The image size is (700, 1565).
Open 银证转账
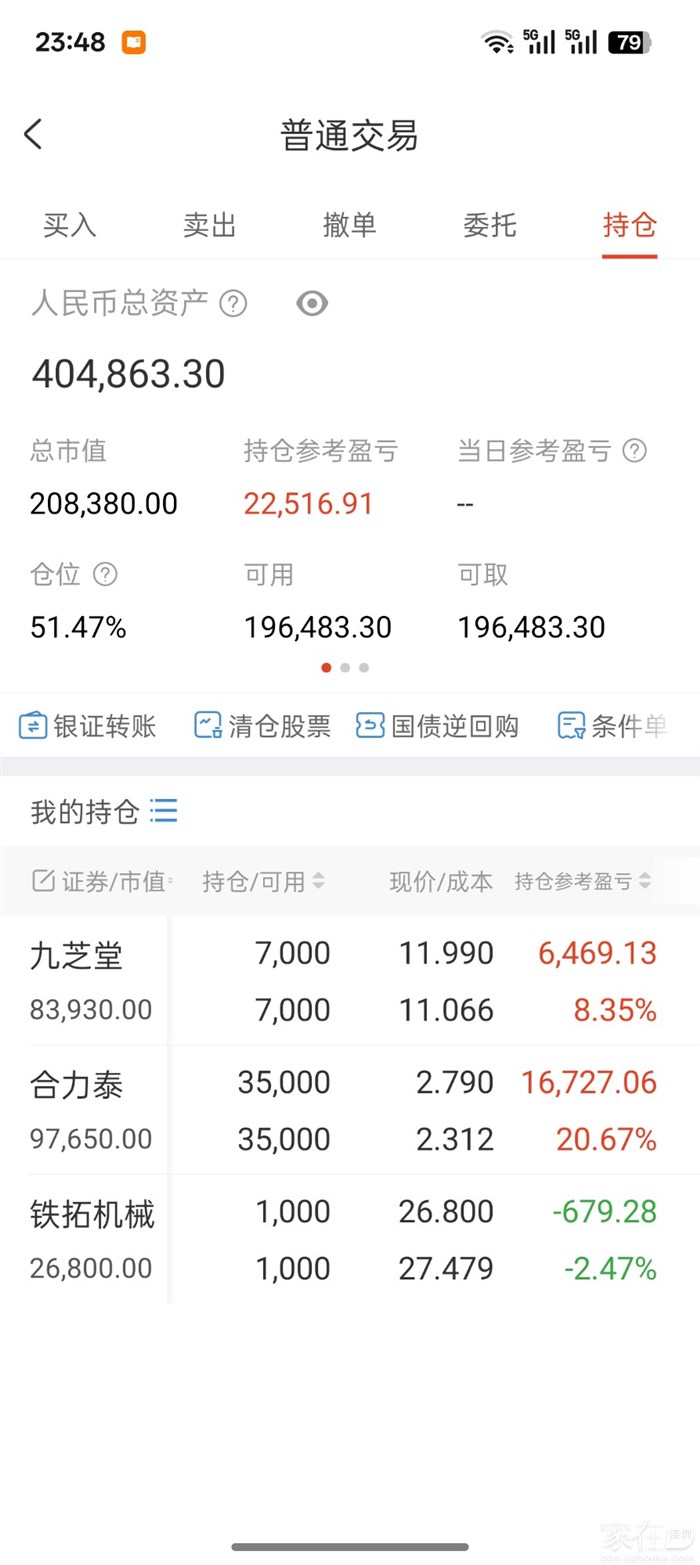[x=88, y=726]
